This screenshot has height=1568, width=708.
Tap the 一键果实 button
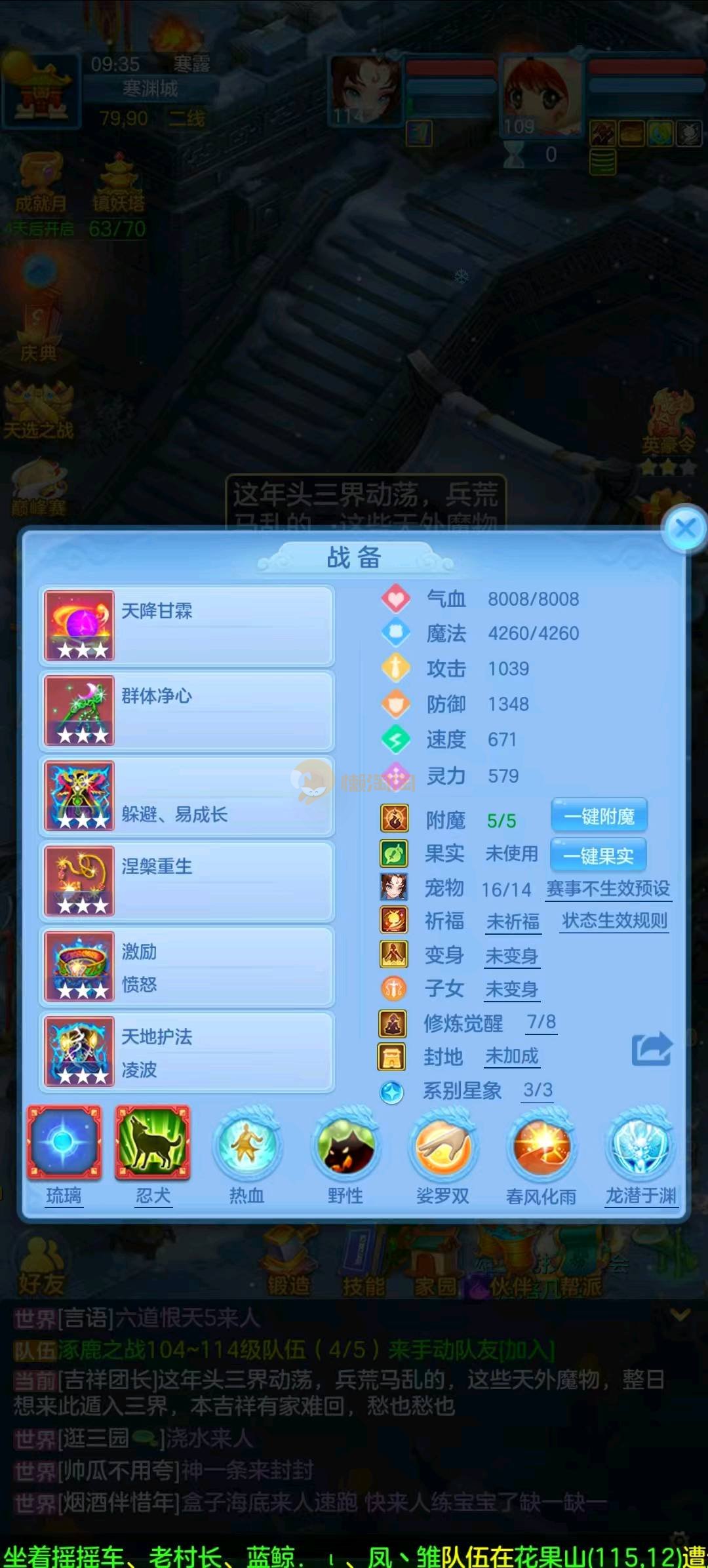(598, 855)
